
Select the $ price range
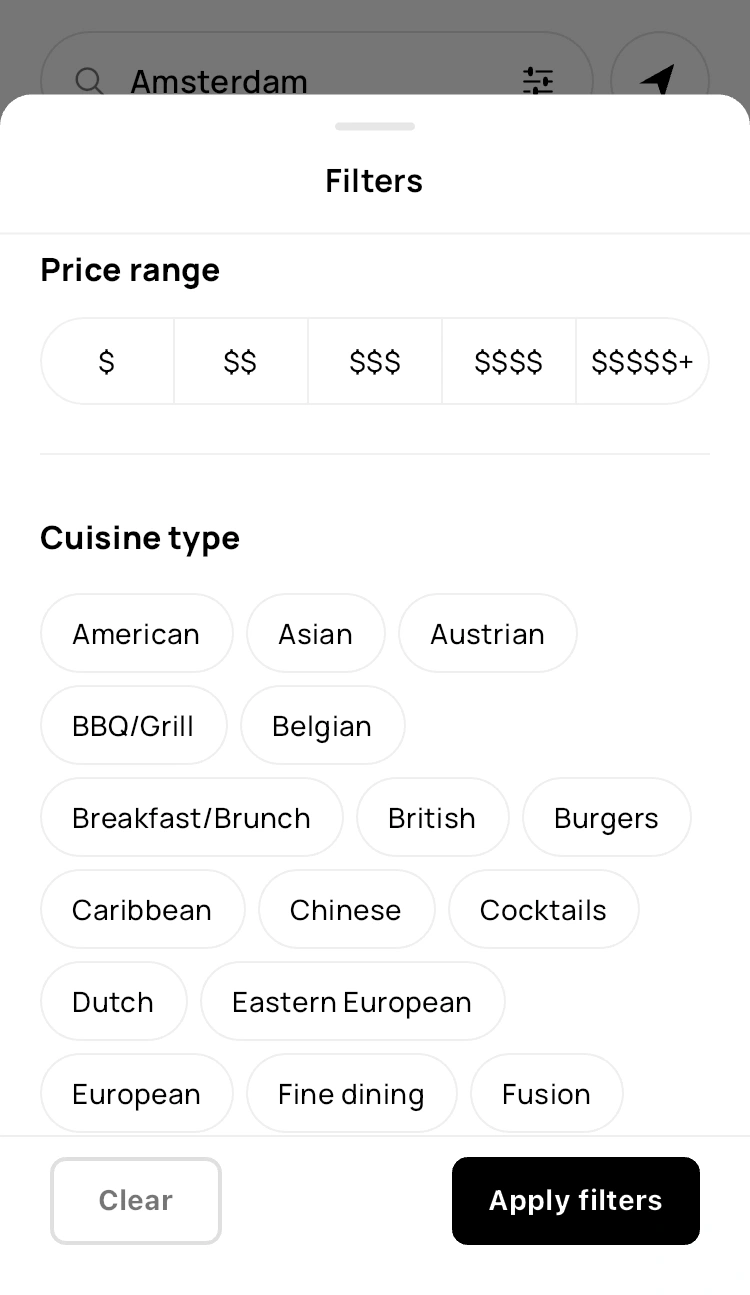click(107, 361)
